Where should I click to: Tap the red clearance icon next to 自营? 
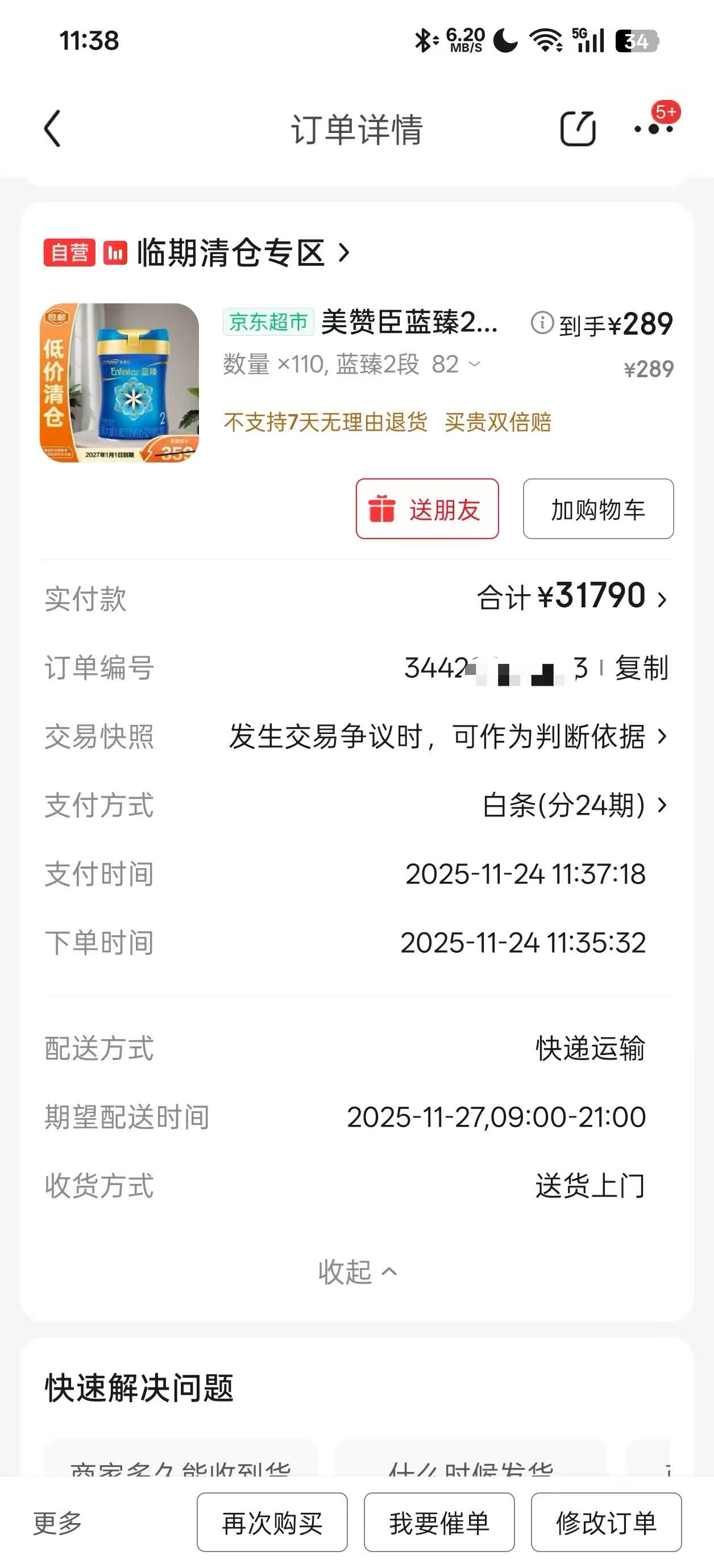114,251
